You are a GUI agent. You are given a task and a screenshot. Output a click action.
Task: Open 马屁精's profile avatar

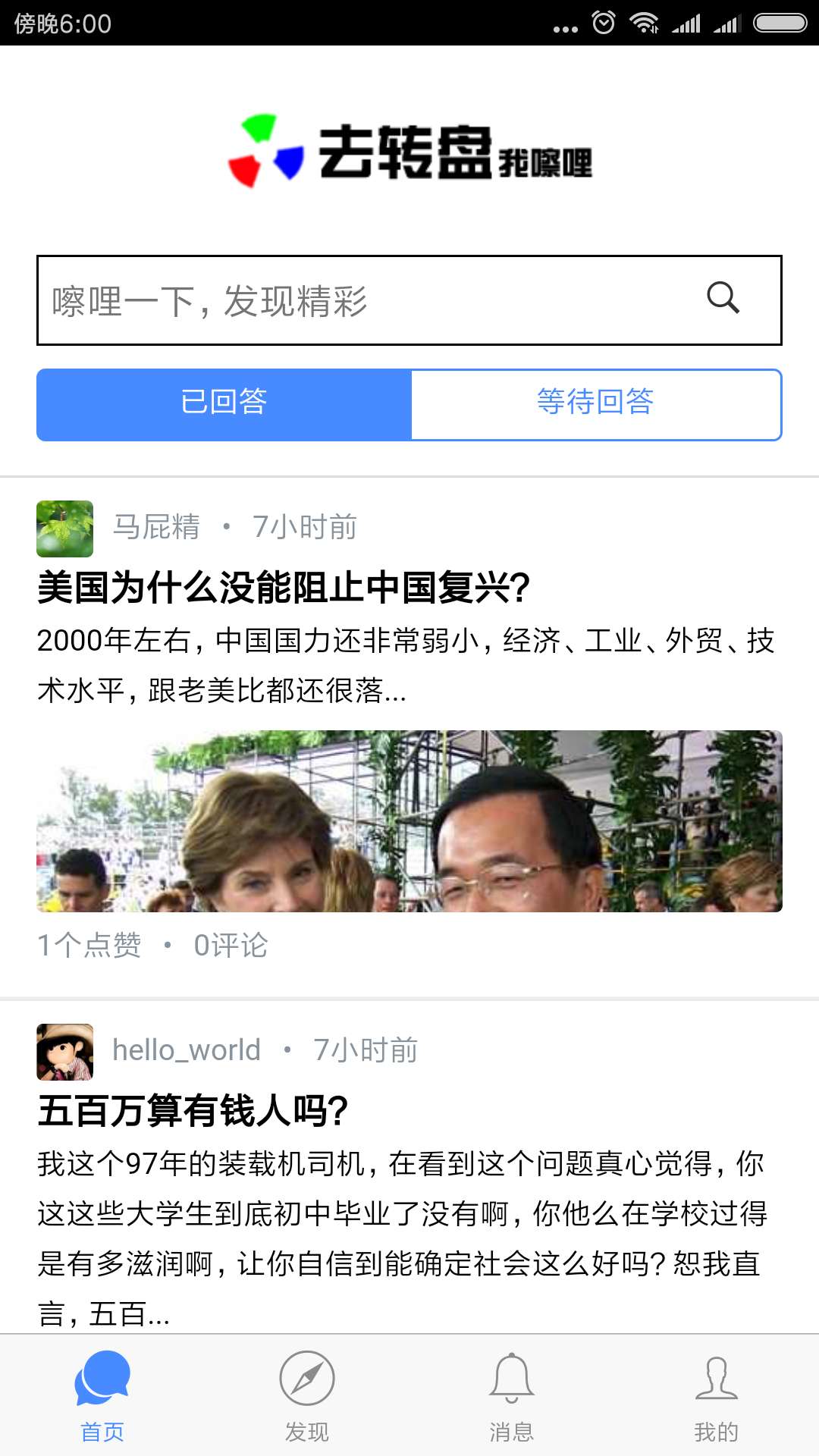click(x=64, y=529)
